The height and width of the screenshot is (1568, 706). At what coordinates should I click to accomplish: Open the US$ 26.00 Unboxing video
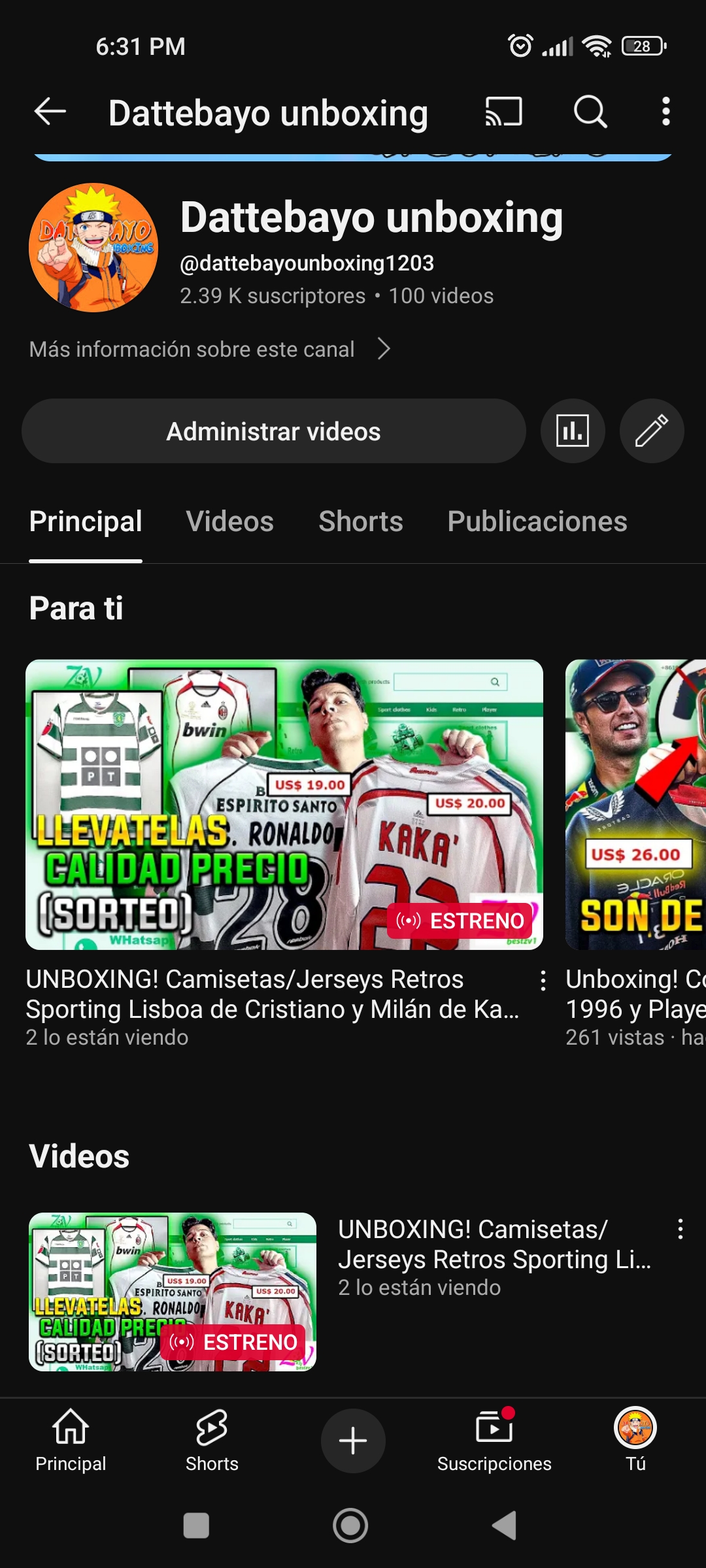[x=635, y=805]
